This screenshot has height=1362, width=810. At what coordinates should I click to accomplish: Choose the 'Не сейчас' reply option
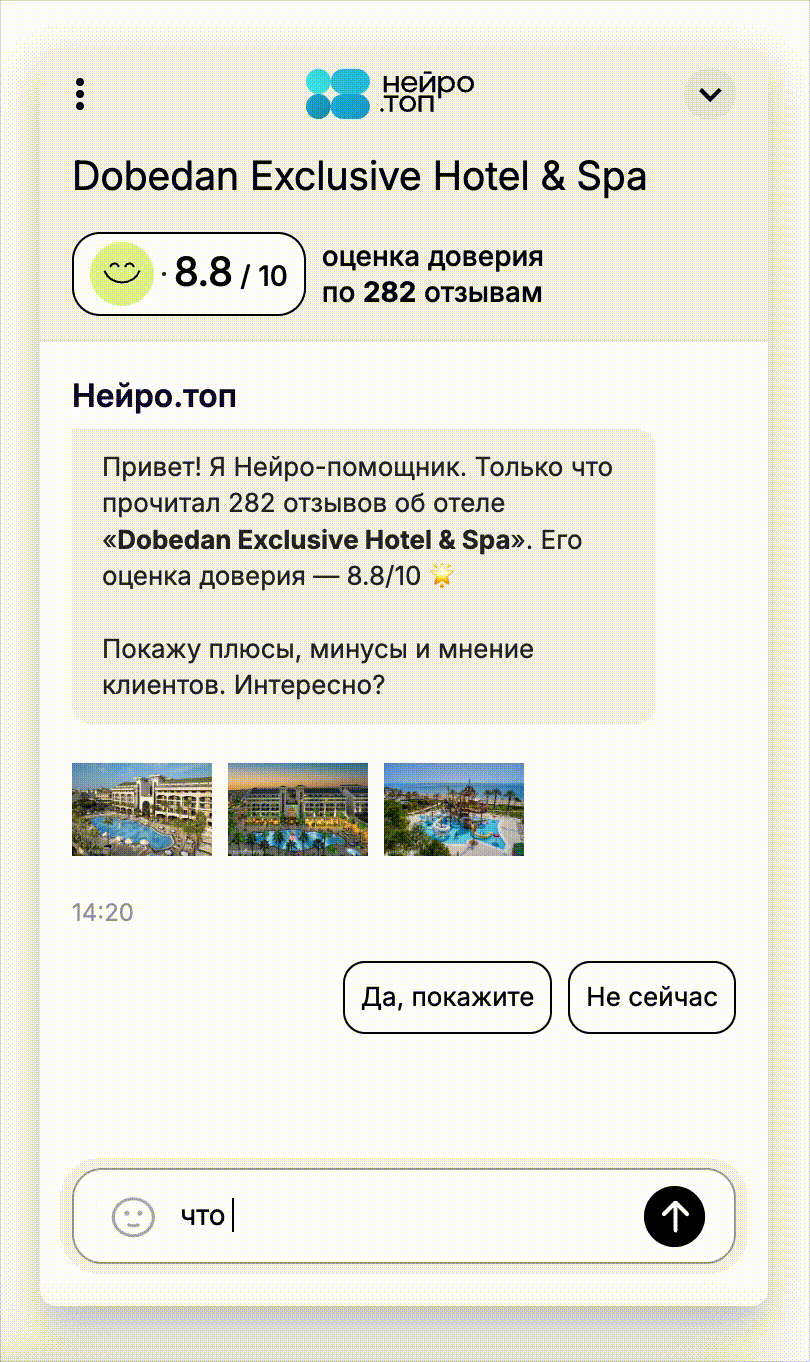coord(651,997)
